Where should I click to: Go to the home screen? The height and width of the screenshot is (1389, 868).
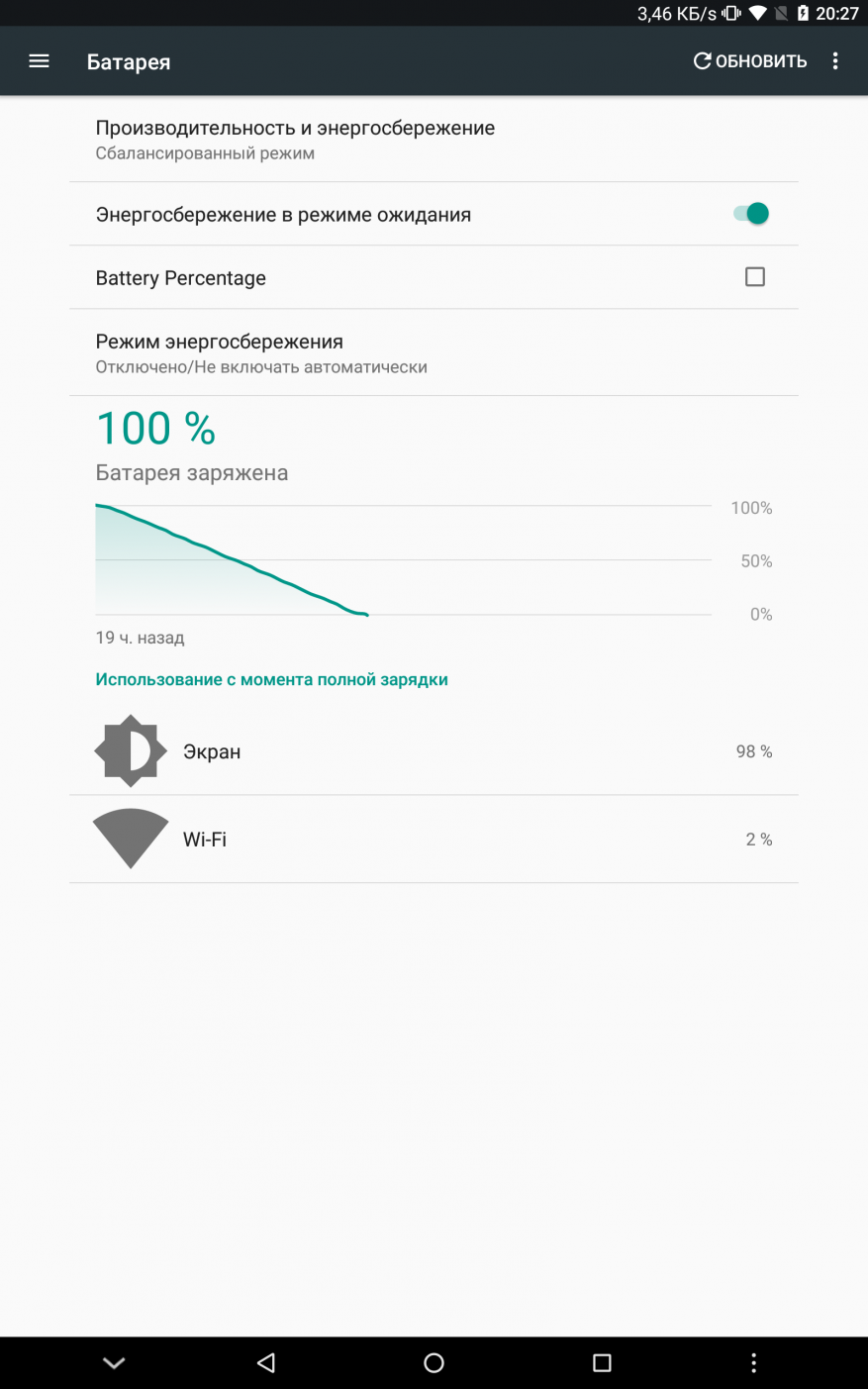pos(434,1363)
